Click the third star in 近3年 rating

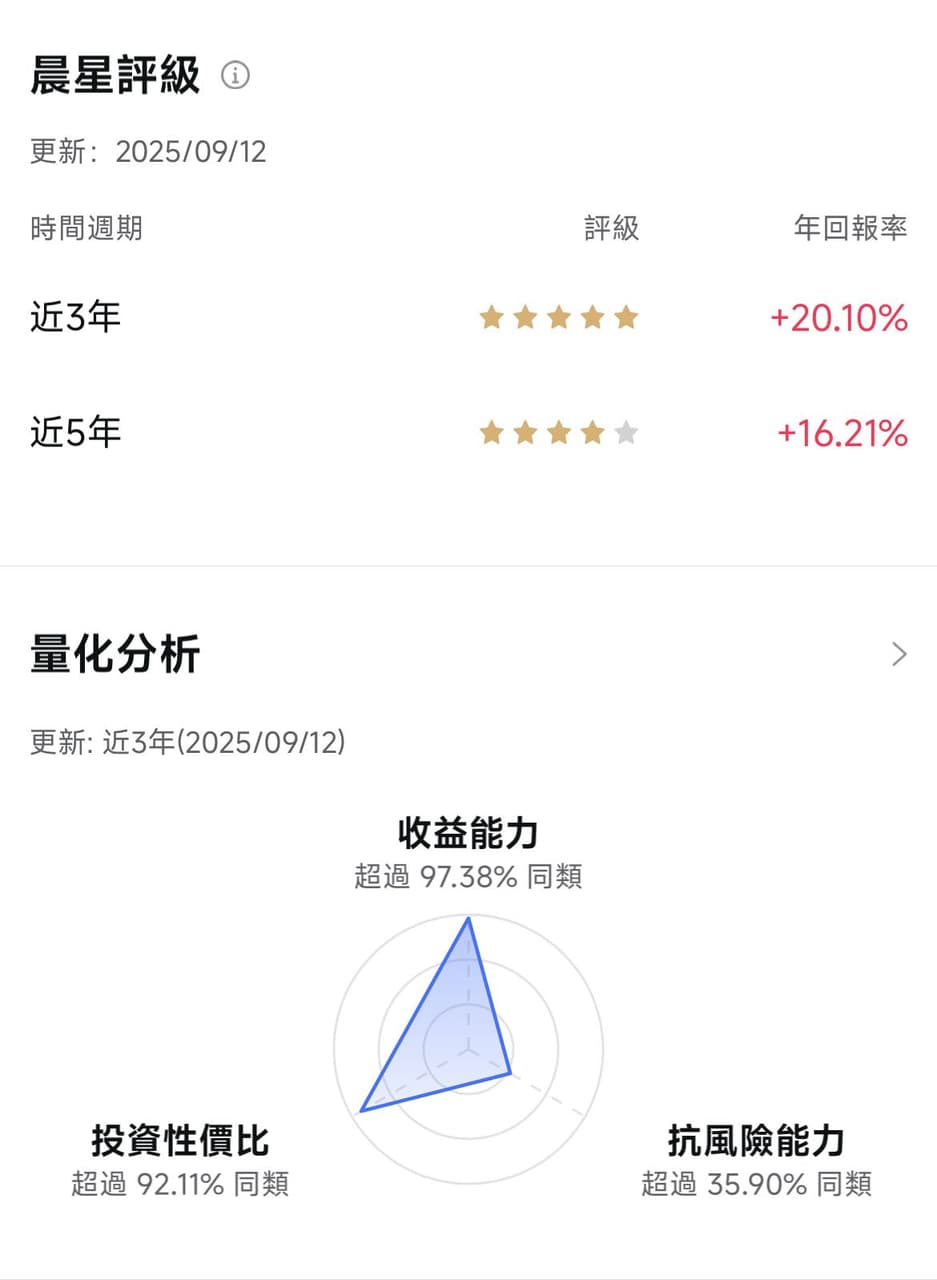tap(559, 317)
